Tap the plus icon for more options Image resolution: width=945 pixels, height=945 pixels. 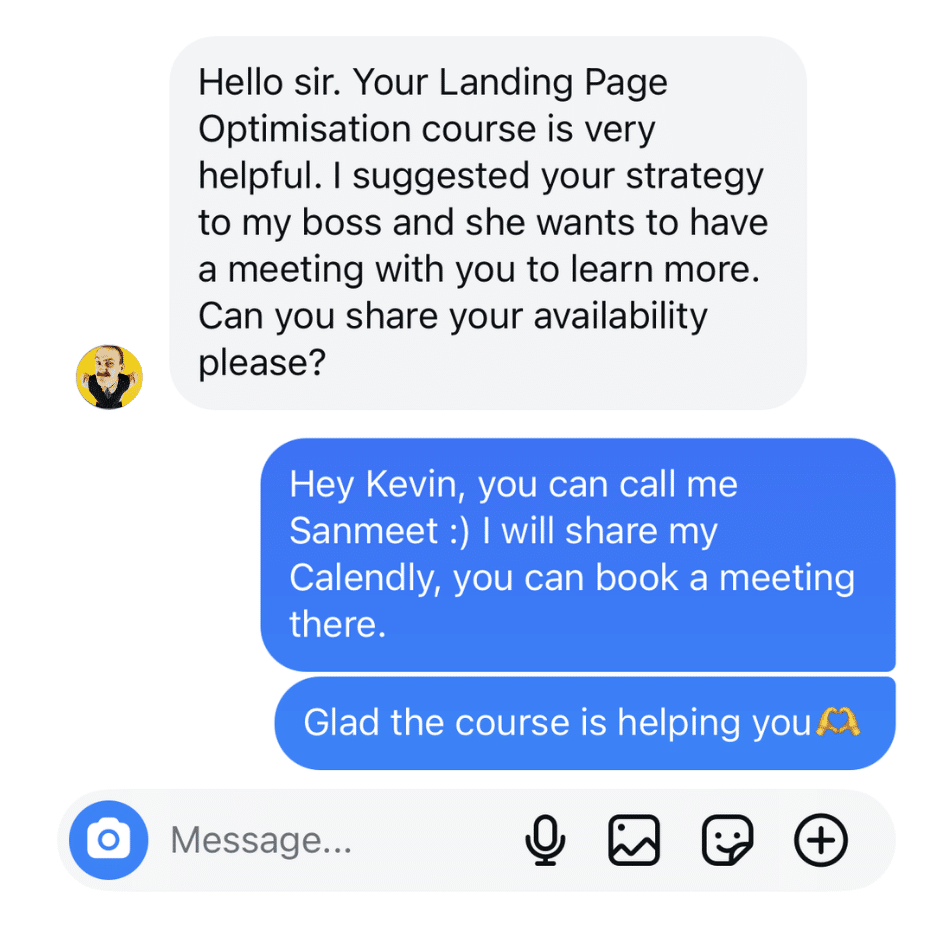[x=820, y=840]
